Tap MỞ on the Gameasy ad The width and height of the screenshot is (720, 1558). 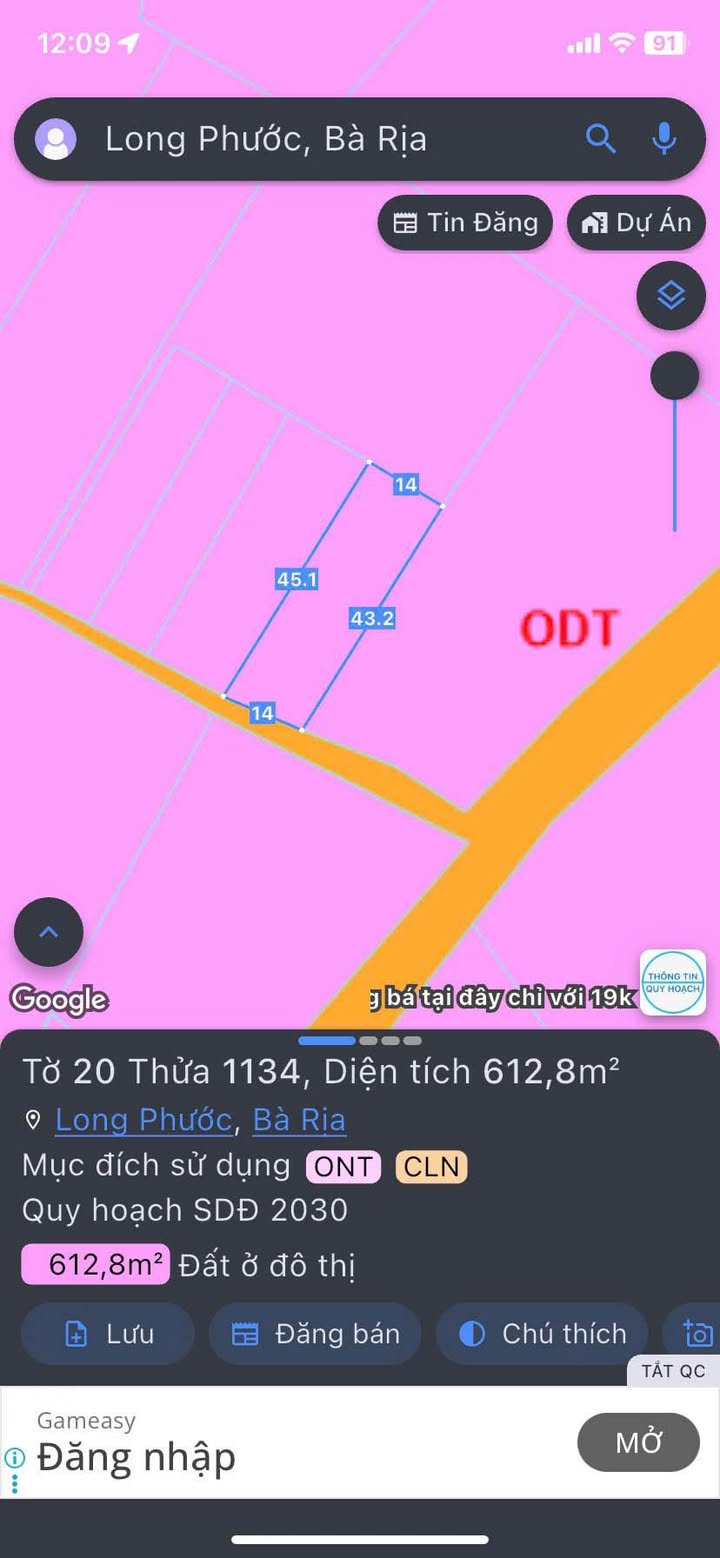click(638, 1442)
